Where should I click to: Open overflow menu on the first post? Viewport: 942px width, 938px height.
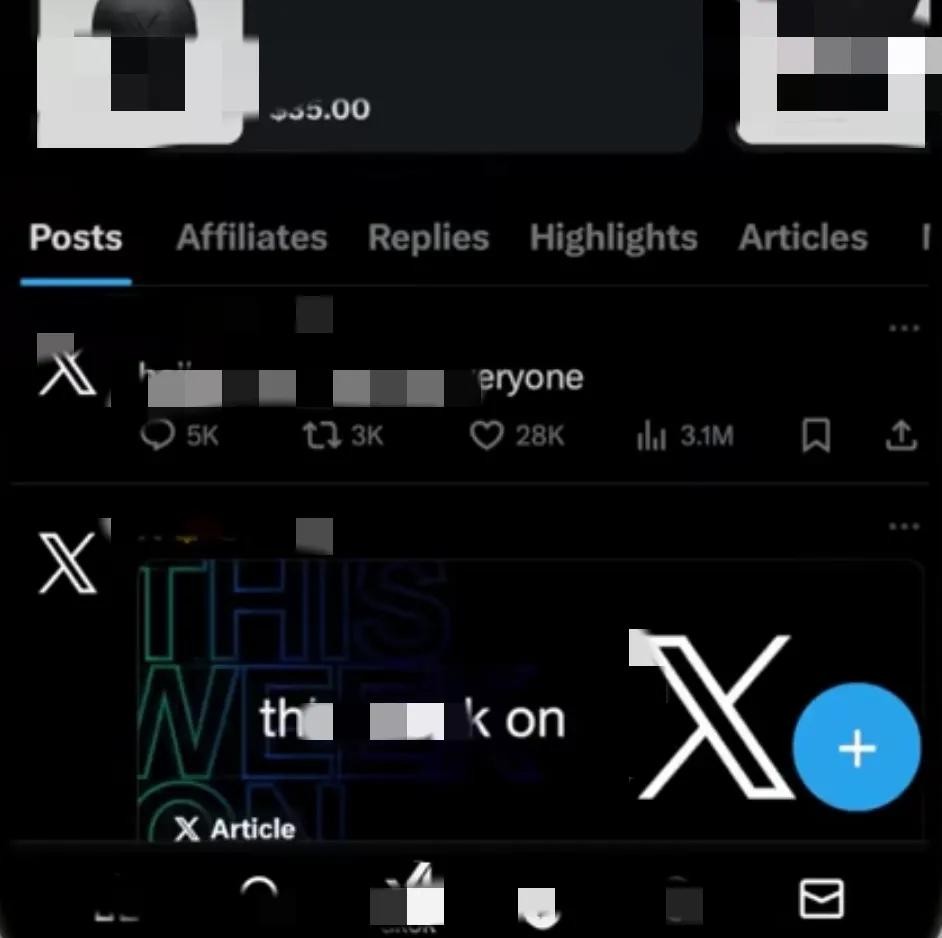(x=903, y=328)
